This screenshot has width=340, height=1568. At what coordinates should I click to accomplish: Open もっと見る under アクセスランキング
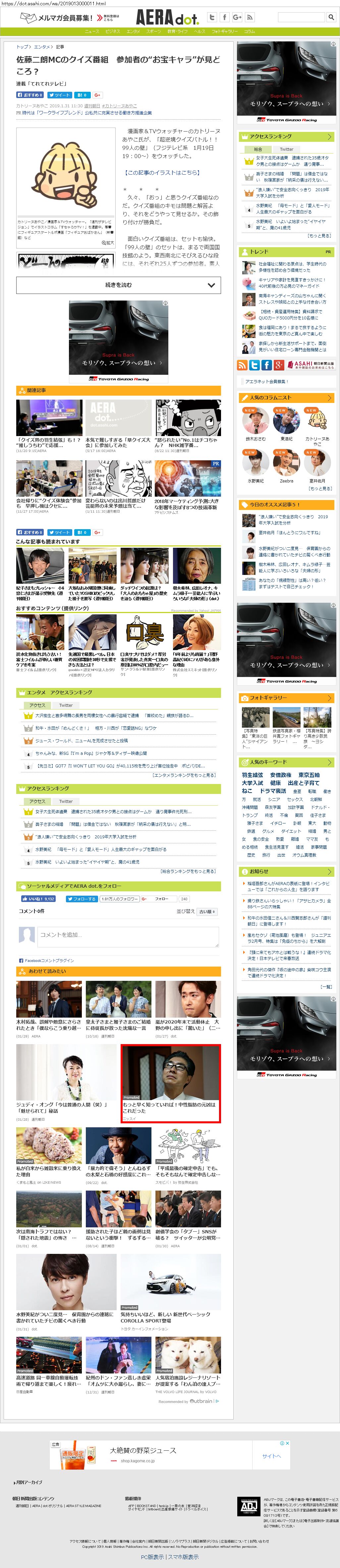coord(319,236)
